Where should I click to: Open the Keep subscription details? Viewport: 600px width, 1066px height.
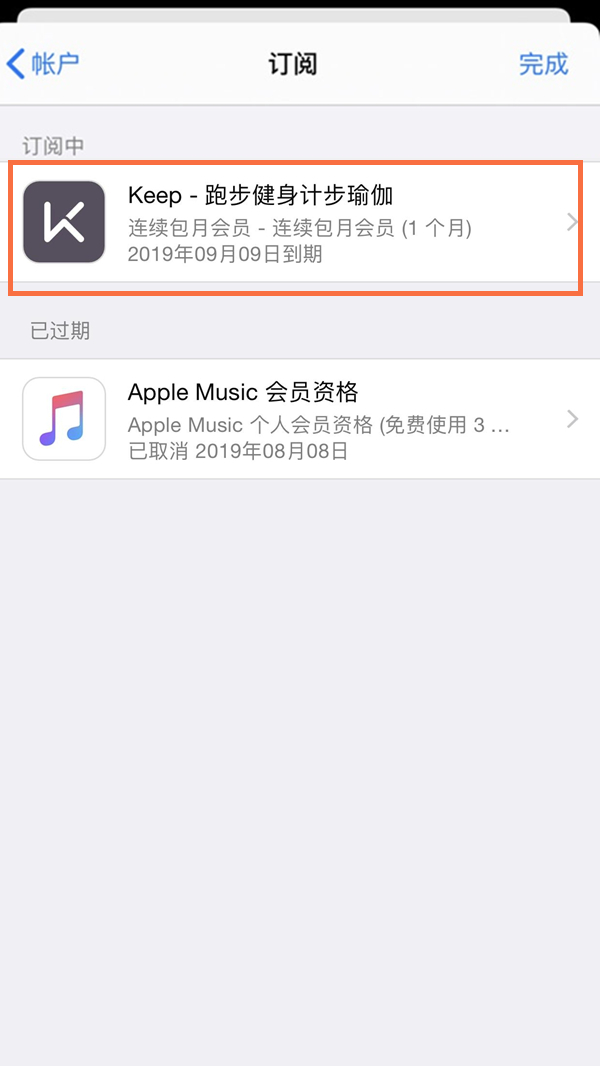point(298,223)
